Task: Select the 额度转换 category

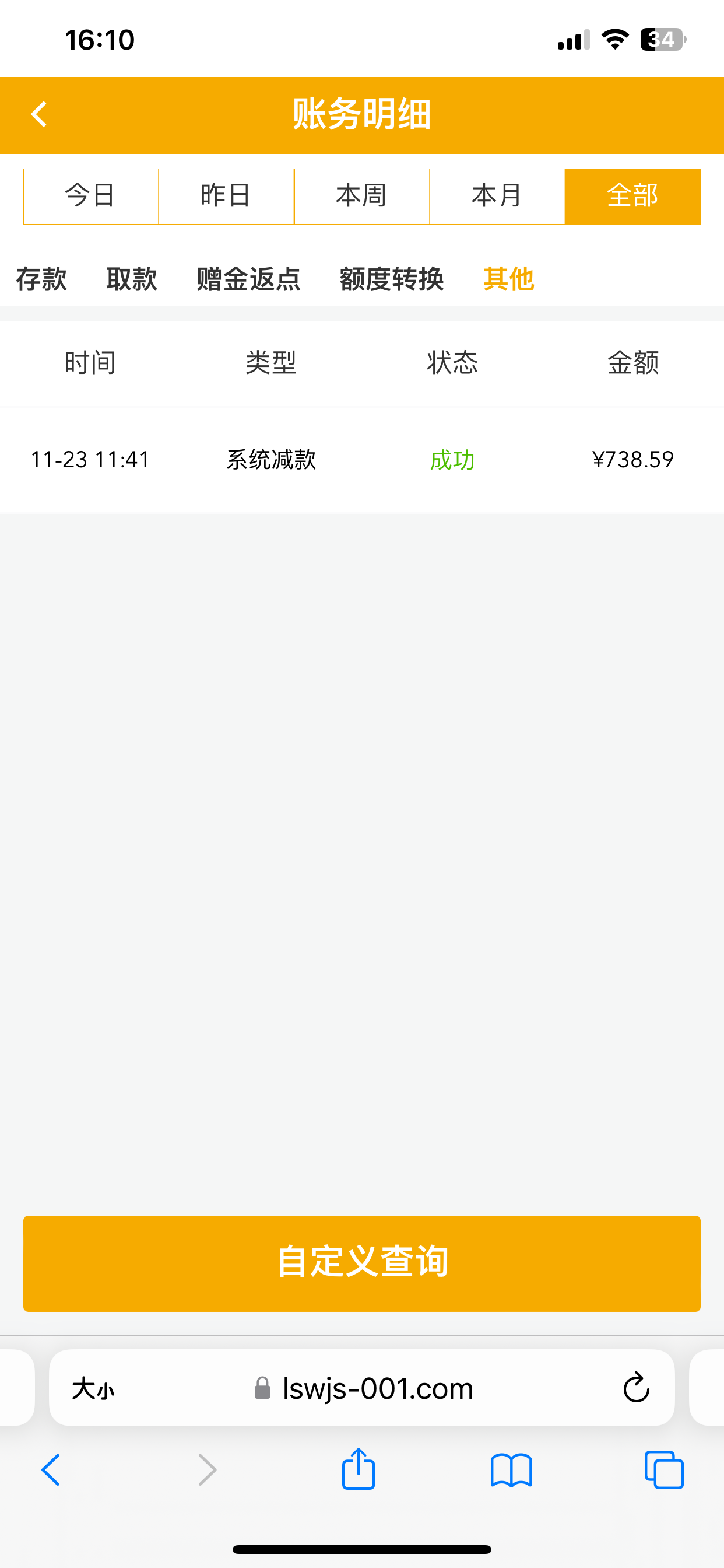Action: (391, 279)
